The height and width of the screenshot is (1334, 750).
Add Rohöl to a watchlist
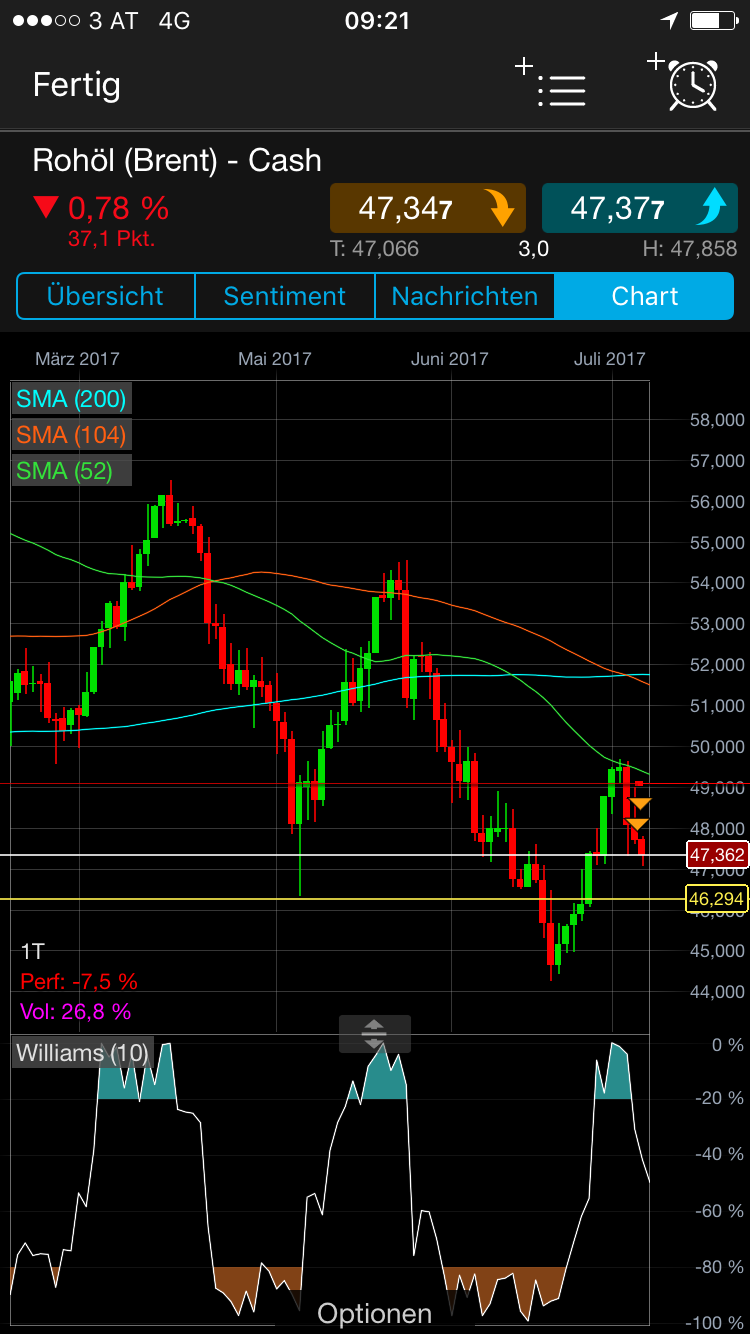pos(553,84)
